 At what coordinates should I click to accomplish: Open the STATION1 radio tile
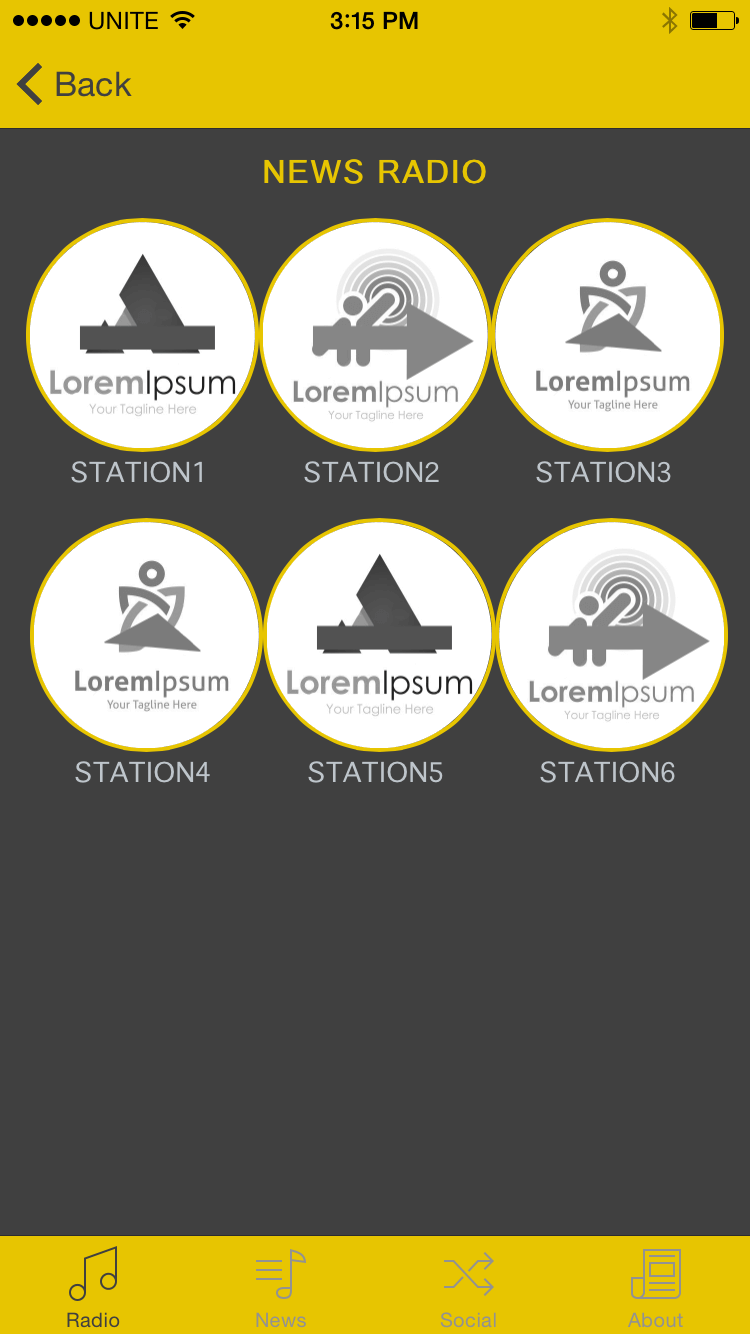(x=141, y=335)
